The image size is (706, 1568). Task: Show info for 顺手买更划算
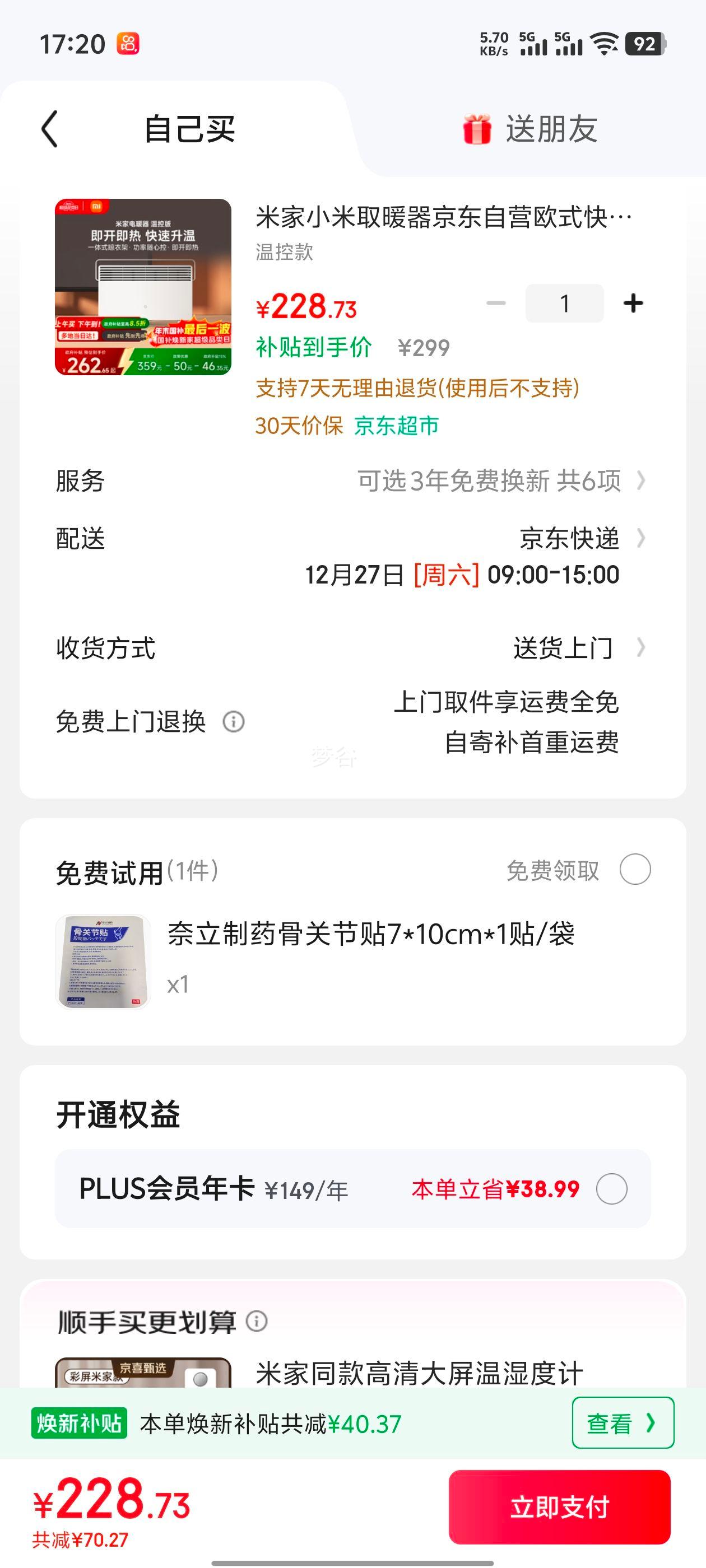point(257,1322)
